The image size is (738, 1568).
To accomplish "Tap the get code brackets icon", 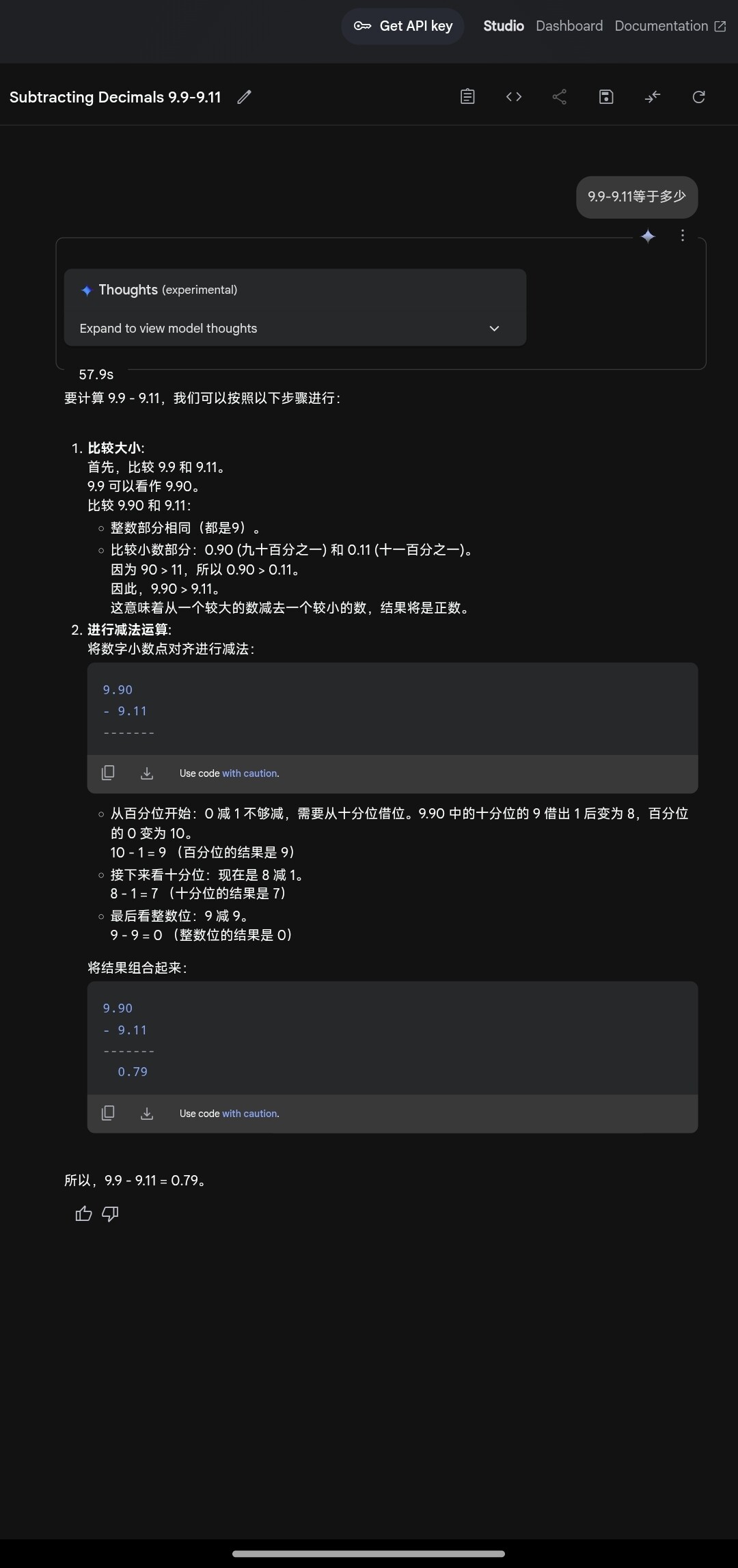I will point(514,97).
